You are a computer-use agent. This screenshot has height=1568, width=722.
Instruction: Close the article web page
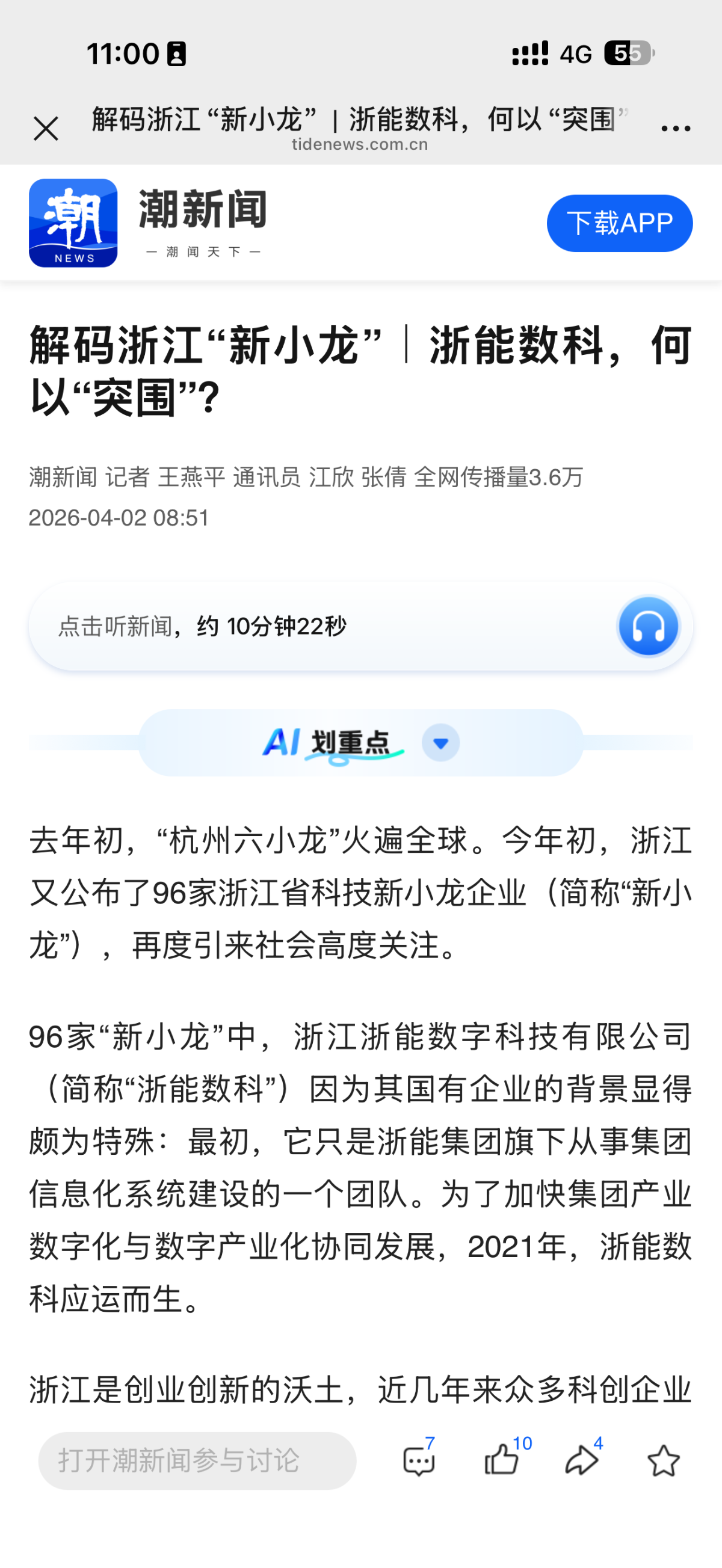click(46, 129)
